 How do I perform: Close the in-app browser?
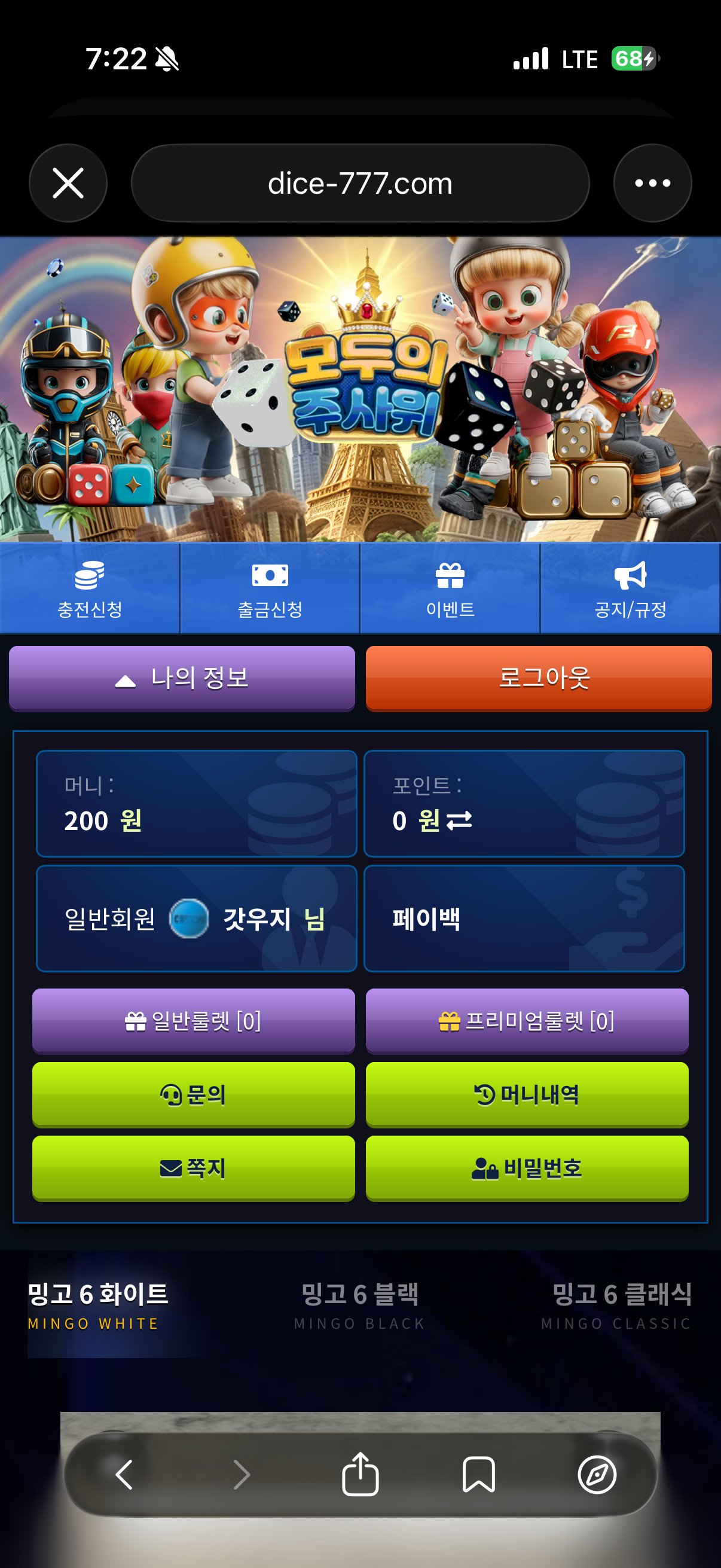coord(68,183)
